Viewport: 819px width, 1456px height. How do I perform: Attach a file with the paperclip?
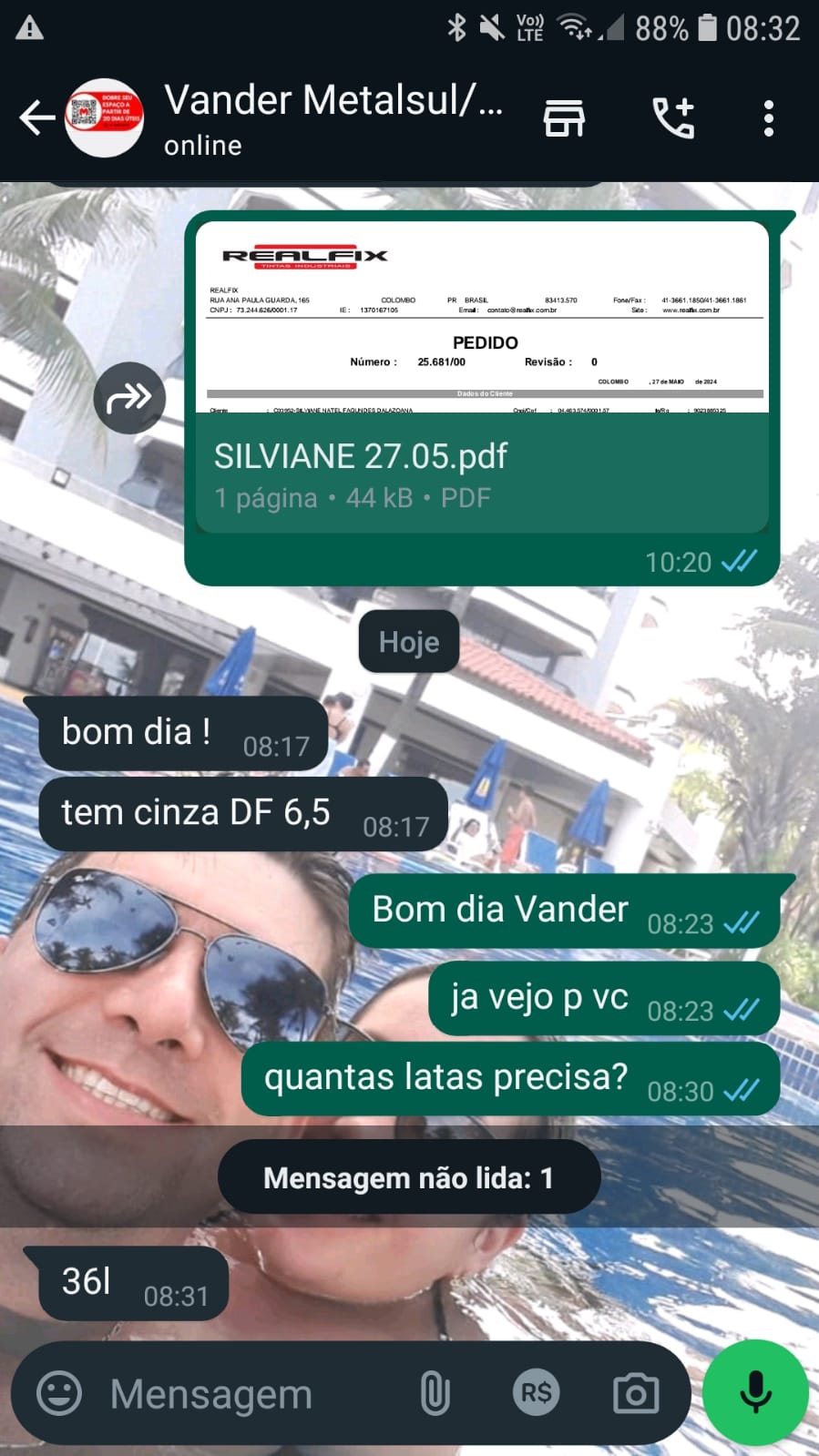pyautogui.click(x=435, y=1393)
